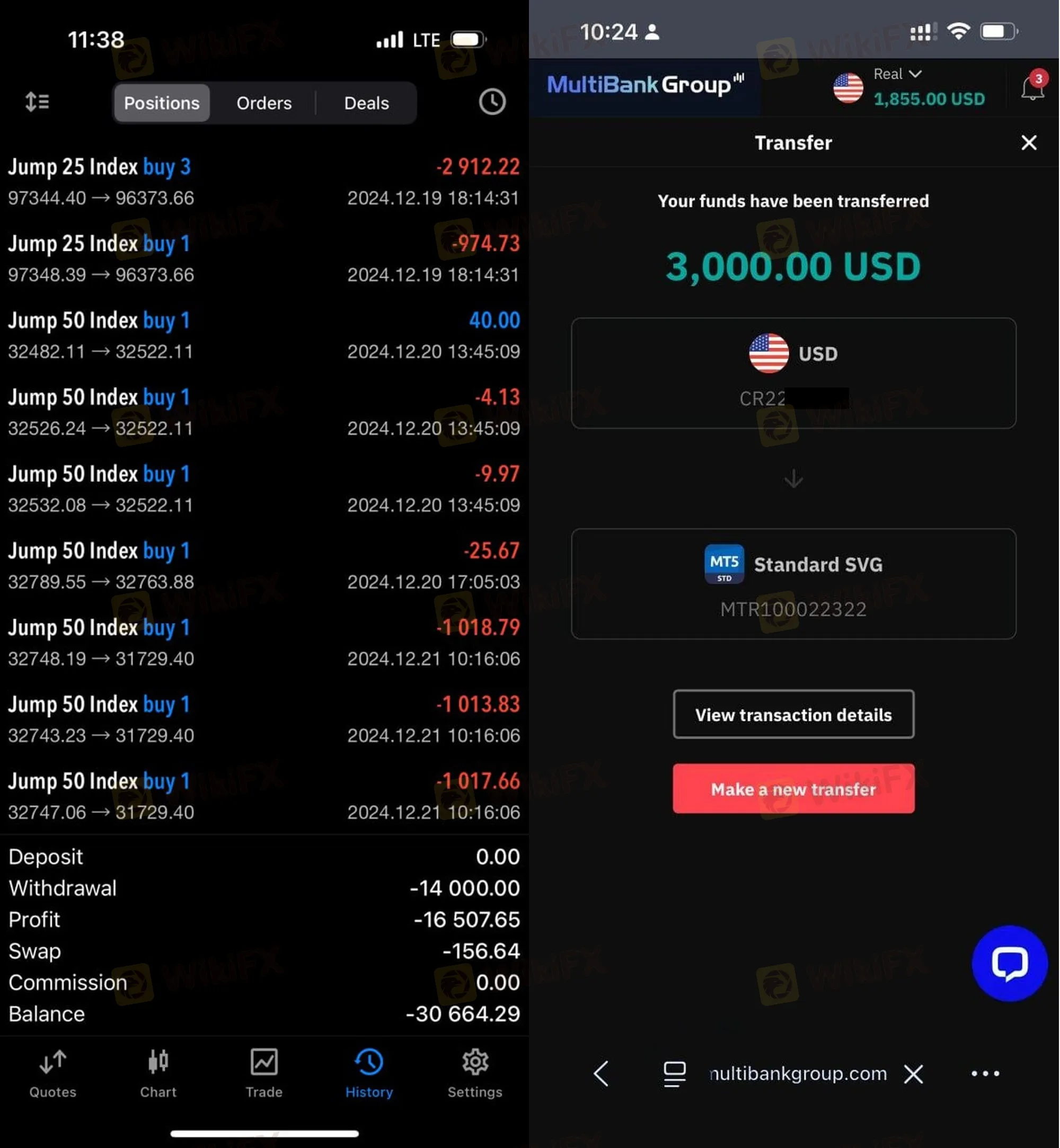This screenshot has height=1148, width=1060.
Task: Switch to the Orders segment
Action: [x=264, y=103]
